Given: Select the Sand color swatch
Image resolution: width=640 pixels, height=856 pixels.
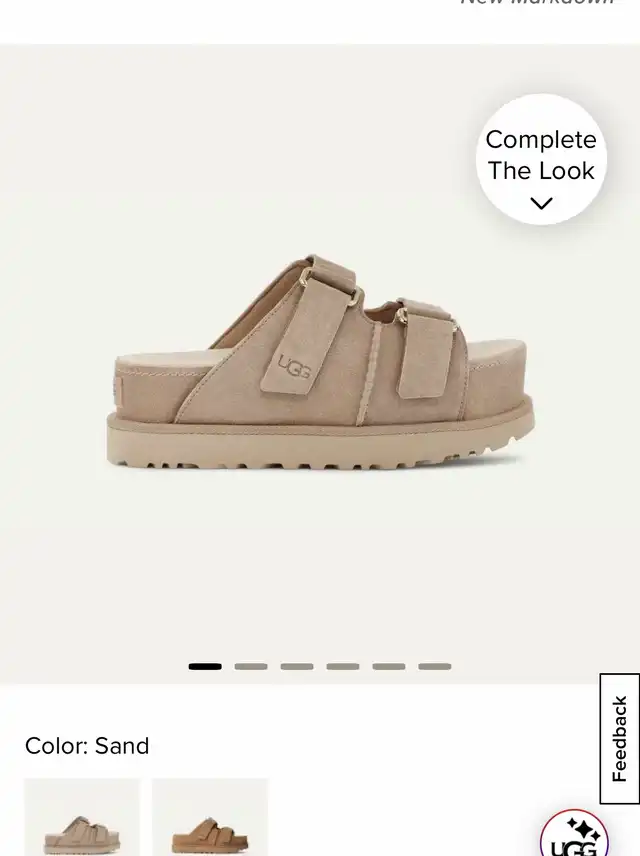Looking at the screenshot, I should tap(82, 818).
